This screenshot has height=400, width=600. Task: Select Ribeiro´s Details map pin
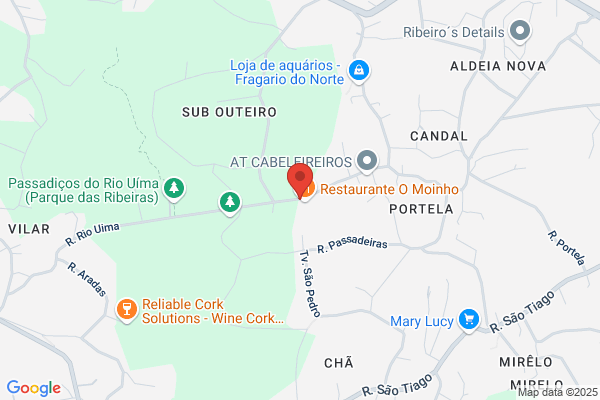point(520,31)
